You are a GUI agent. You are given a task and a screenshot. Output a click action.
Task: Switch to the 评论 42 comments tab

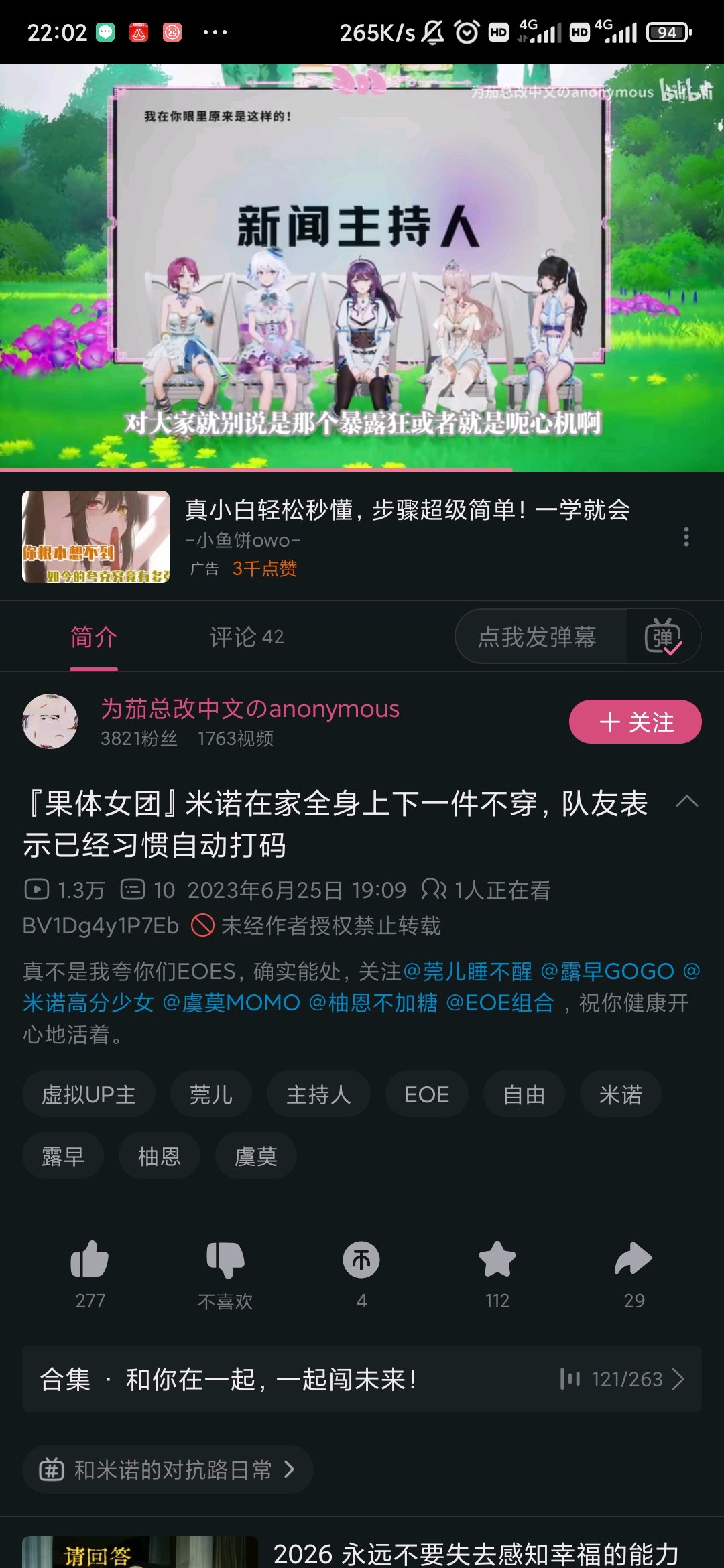(247, 637)
